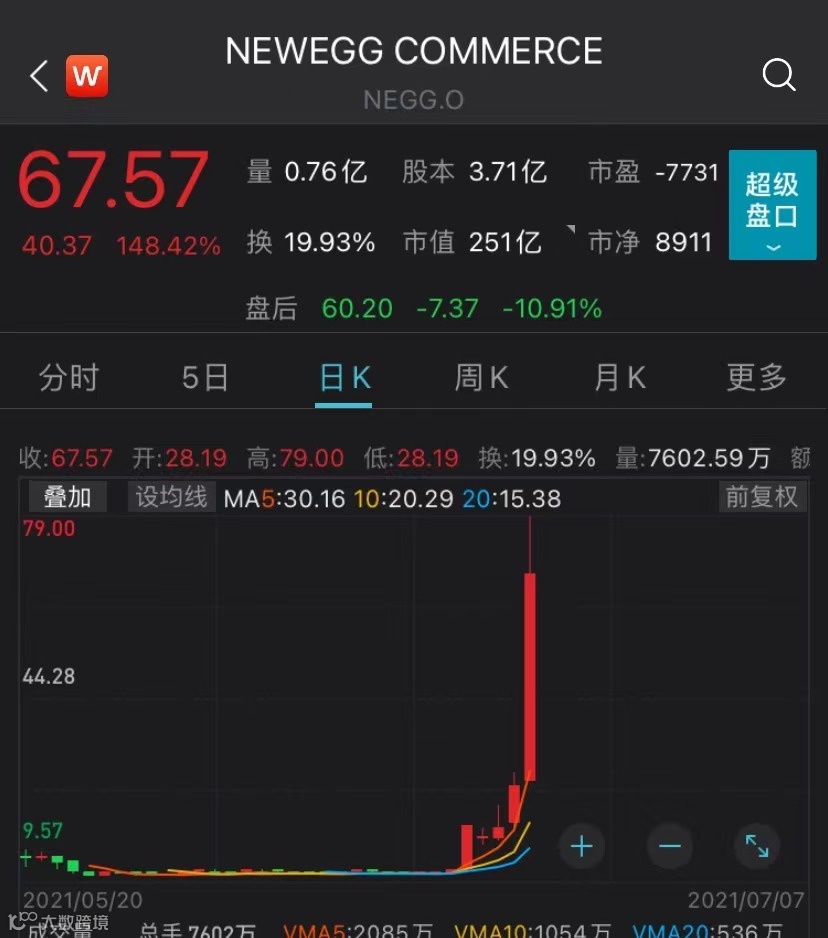Select the 日K chart tab
The image size is (828, 938).
pos(344,378)
